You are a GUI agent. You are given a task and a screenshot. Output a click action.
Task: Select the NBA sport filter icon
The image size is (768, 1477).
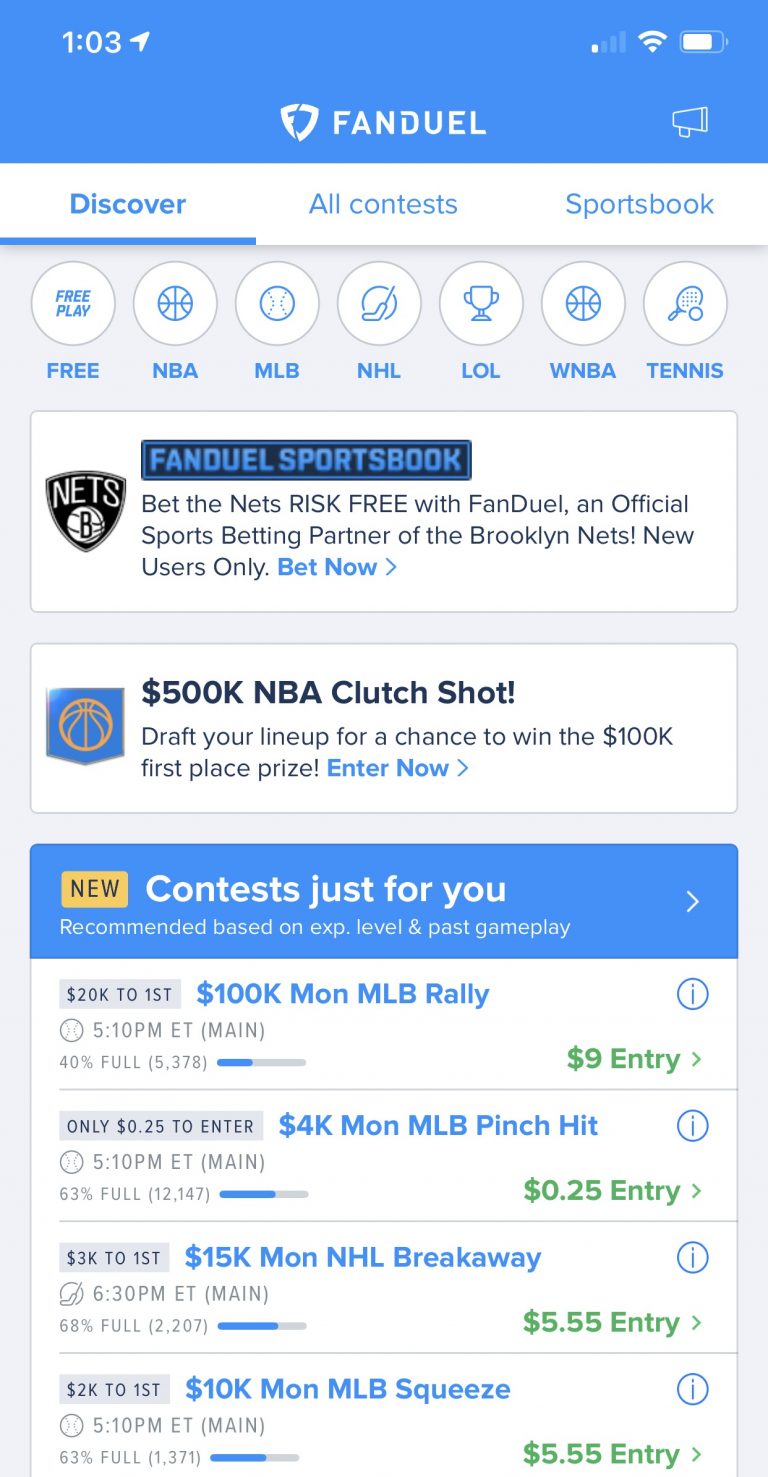click(175, 303)
